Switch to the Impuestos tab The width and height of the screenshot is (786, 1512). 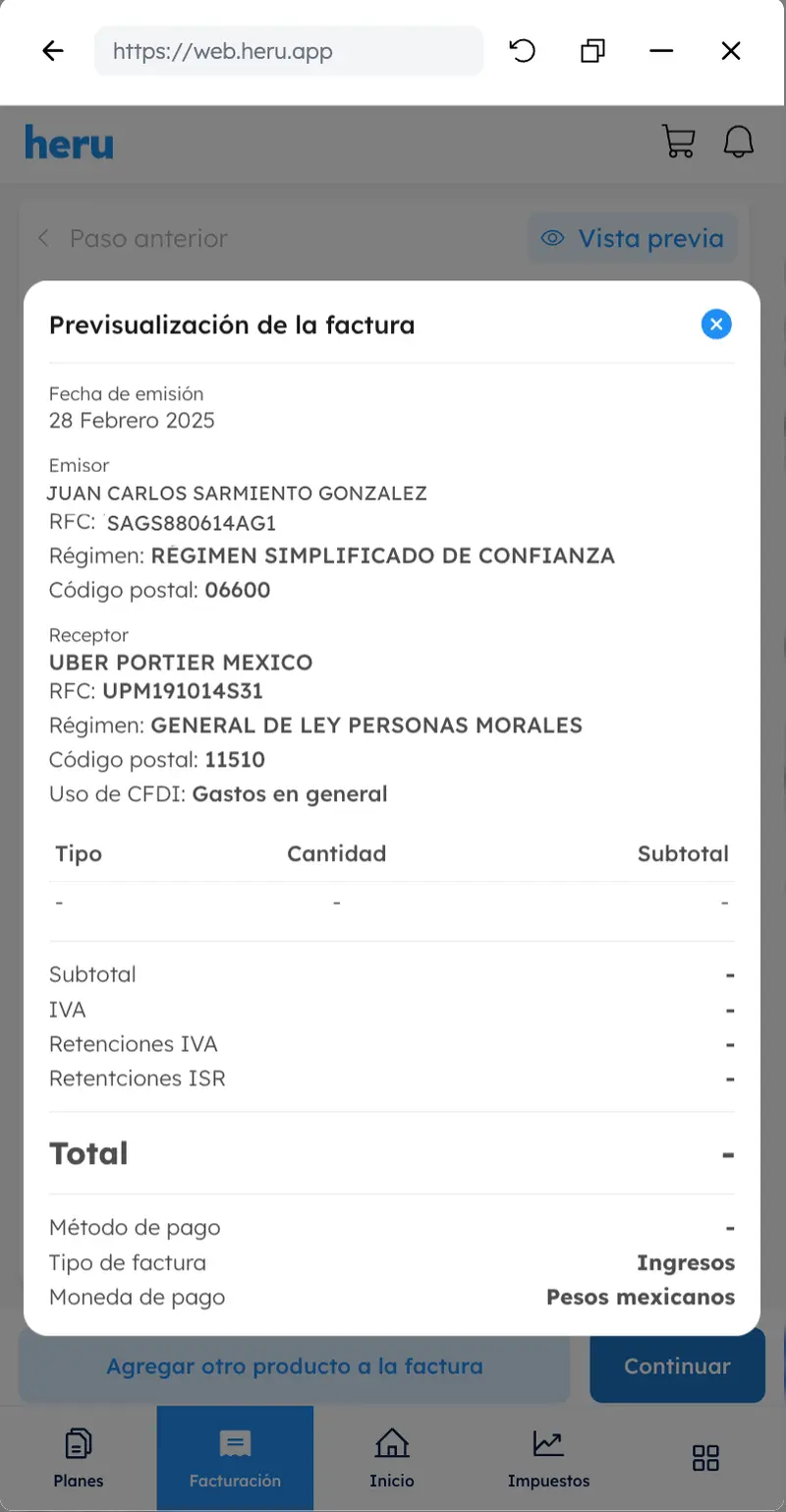click(x=548, y=1457)
